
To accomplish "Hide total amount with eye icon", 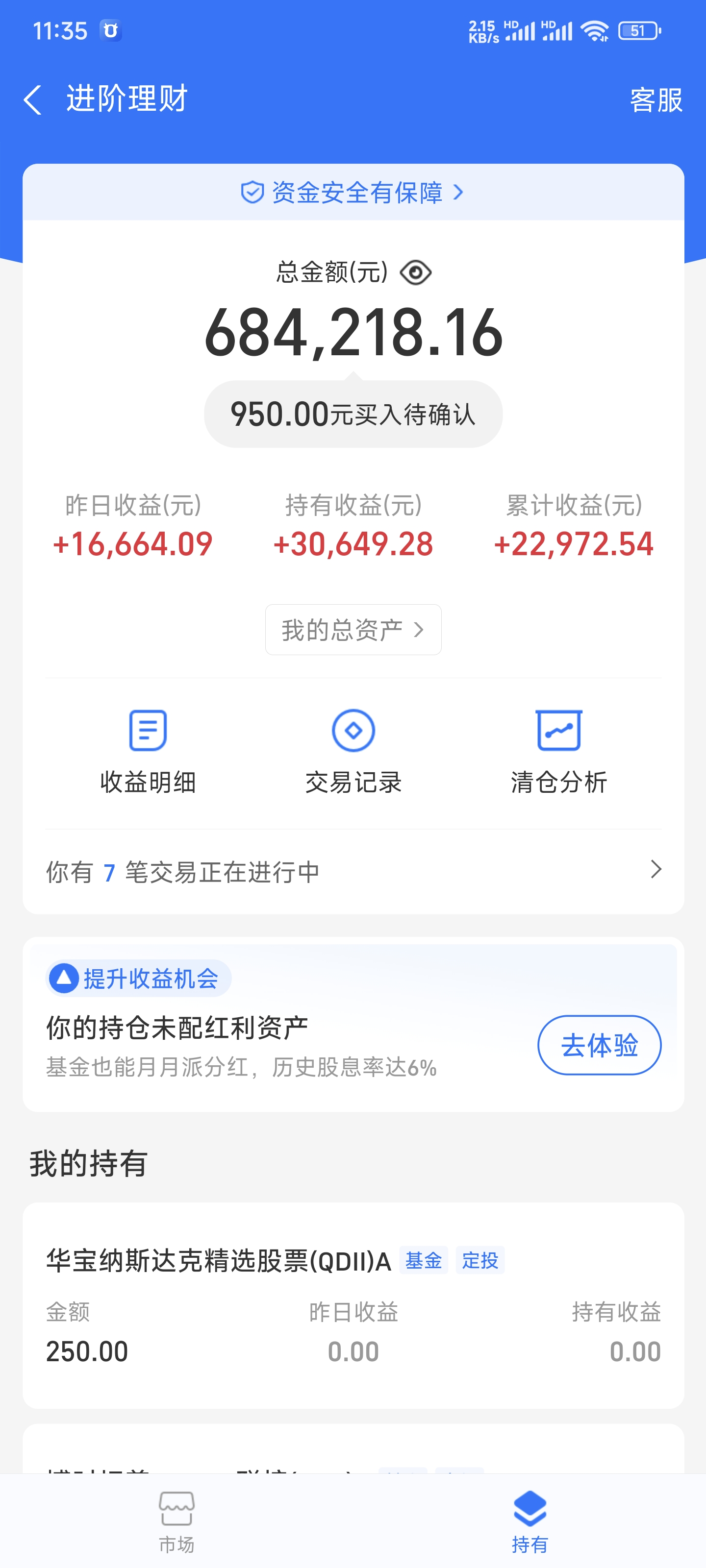I will 415,272.
